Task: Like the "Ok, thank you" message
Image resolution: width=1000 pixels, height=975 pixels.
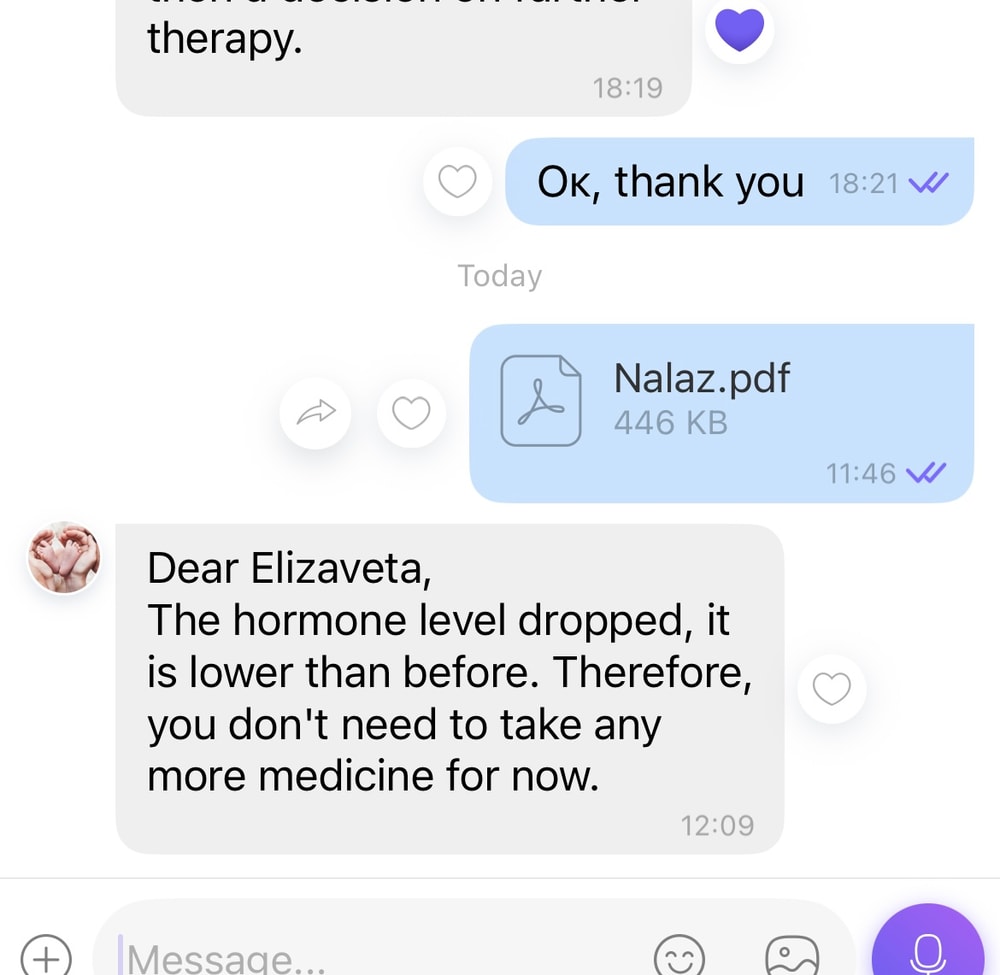Action: [458, 182]
